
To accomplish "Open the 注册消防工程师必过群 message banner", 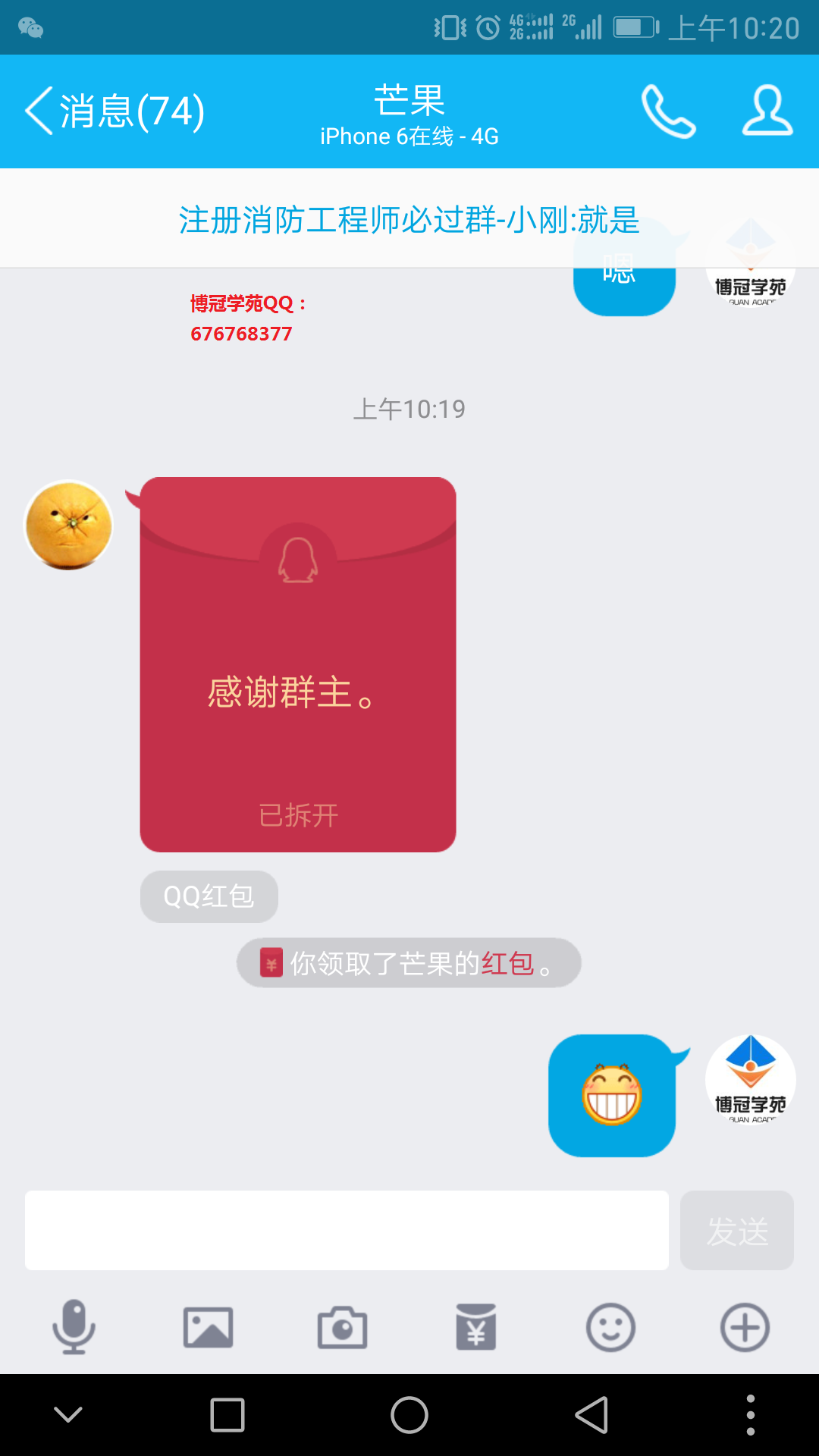I will tap(409, 220).
